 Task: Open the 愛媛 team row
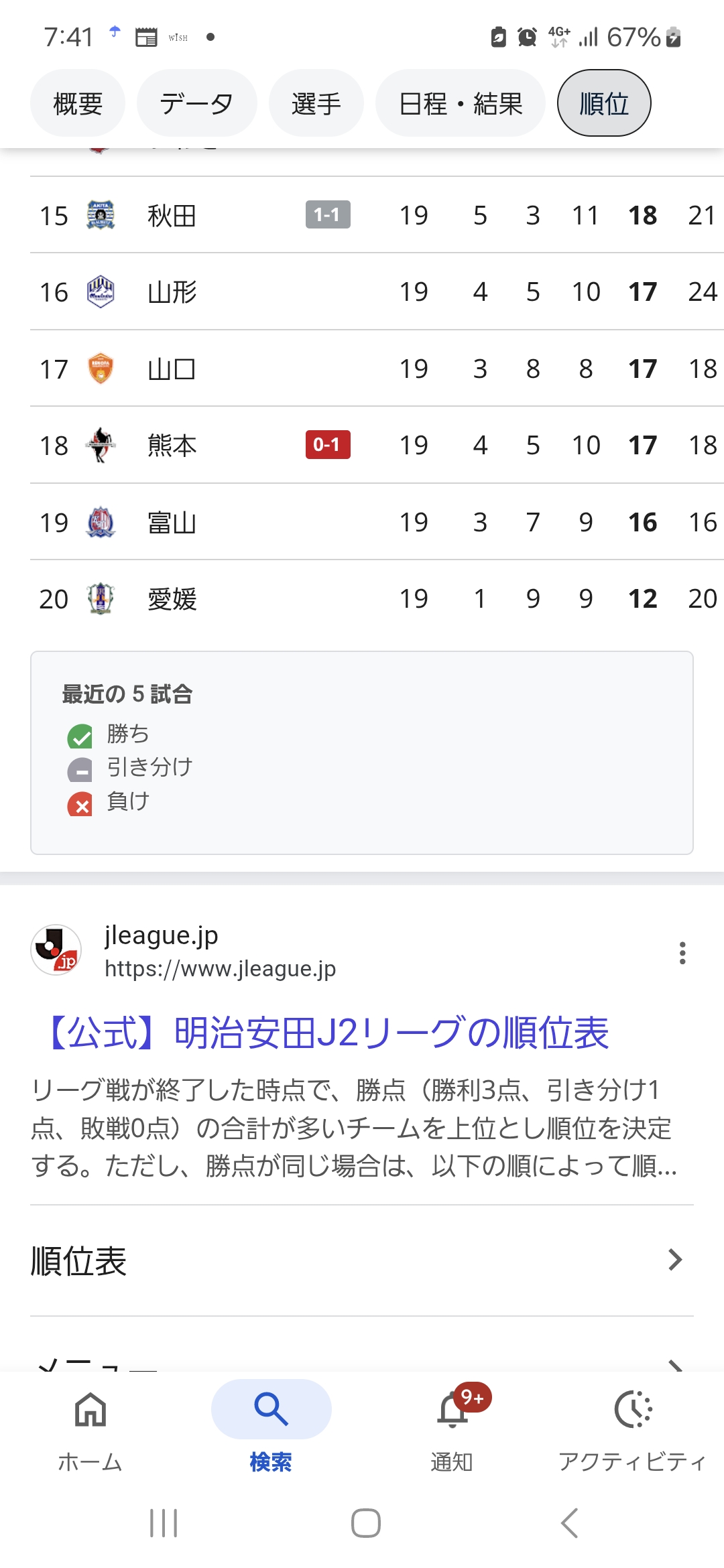[377, 598]
